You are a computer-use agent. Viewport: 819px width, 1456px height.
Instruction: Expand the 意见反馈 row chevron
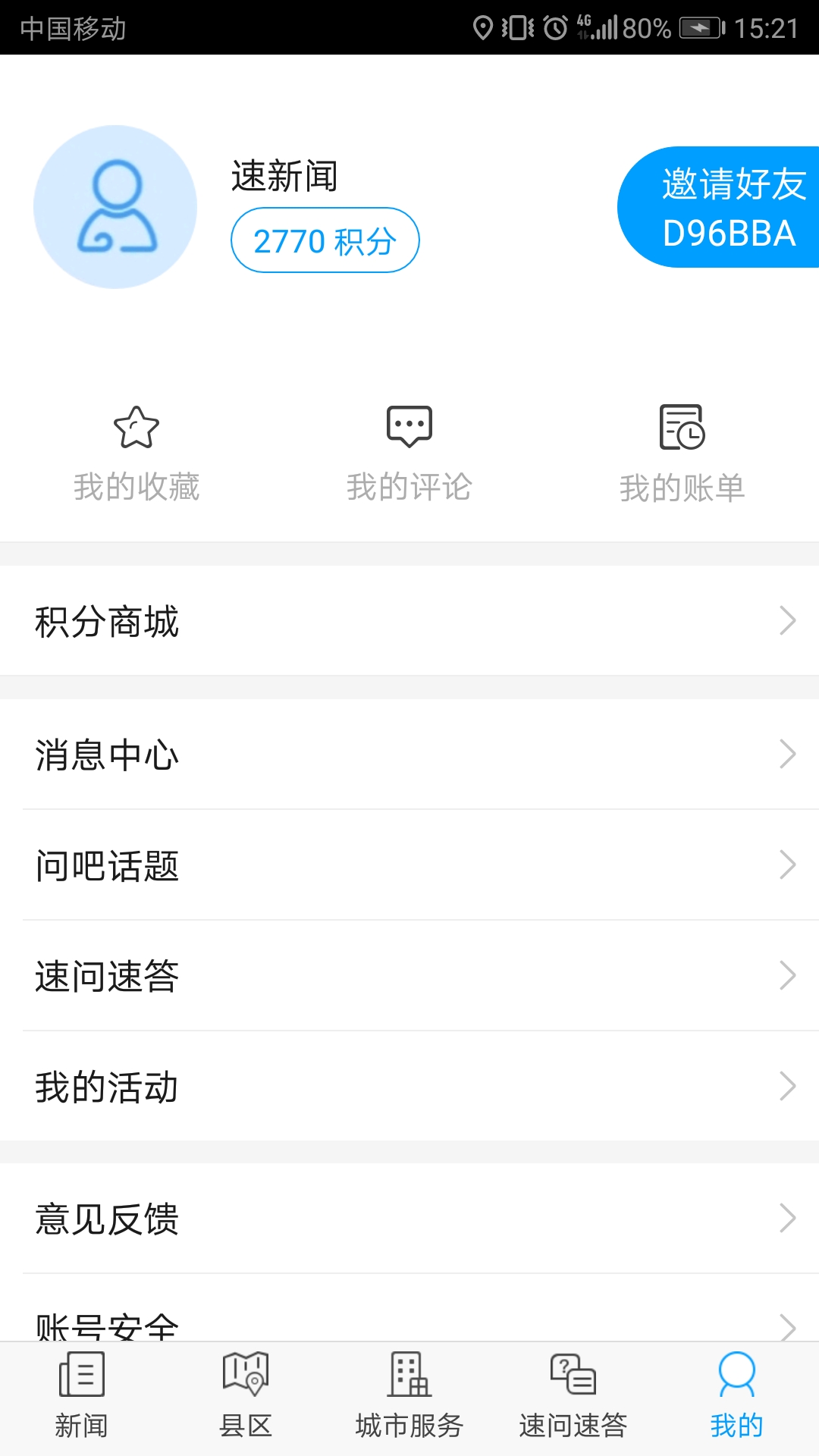(x=786, y=1219)
